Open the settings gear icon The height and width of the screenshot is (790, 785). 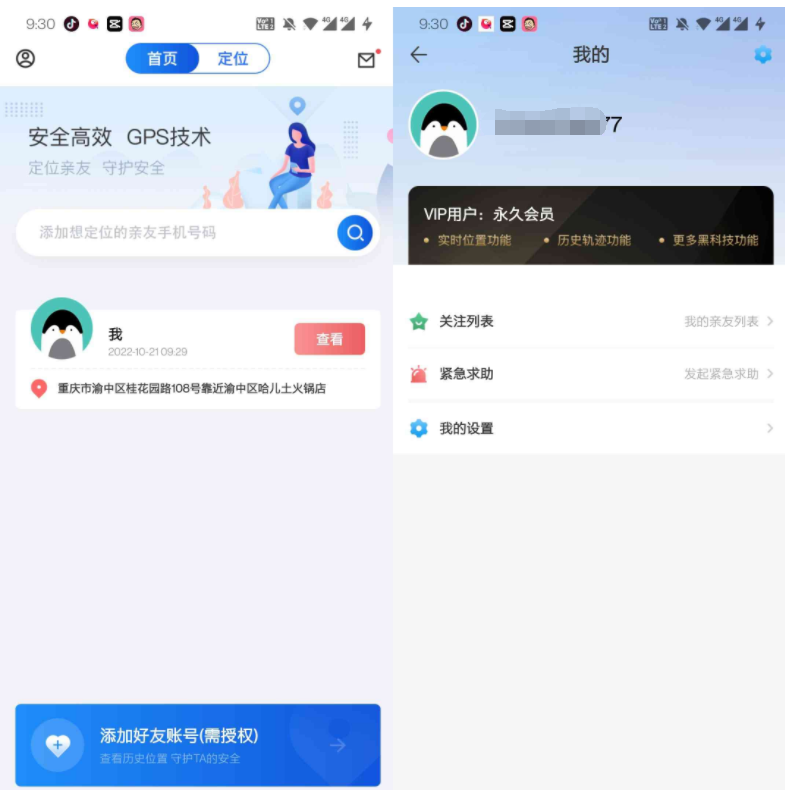click(763, 55)
